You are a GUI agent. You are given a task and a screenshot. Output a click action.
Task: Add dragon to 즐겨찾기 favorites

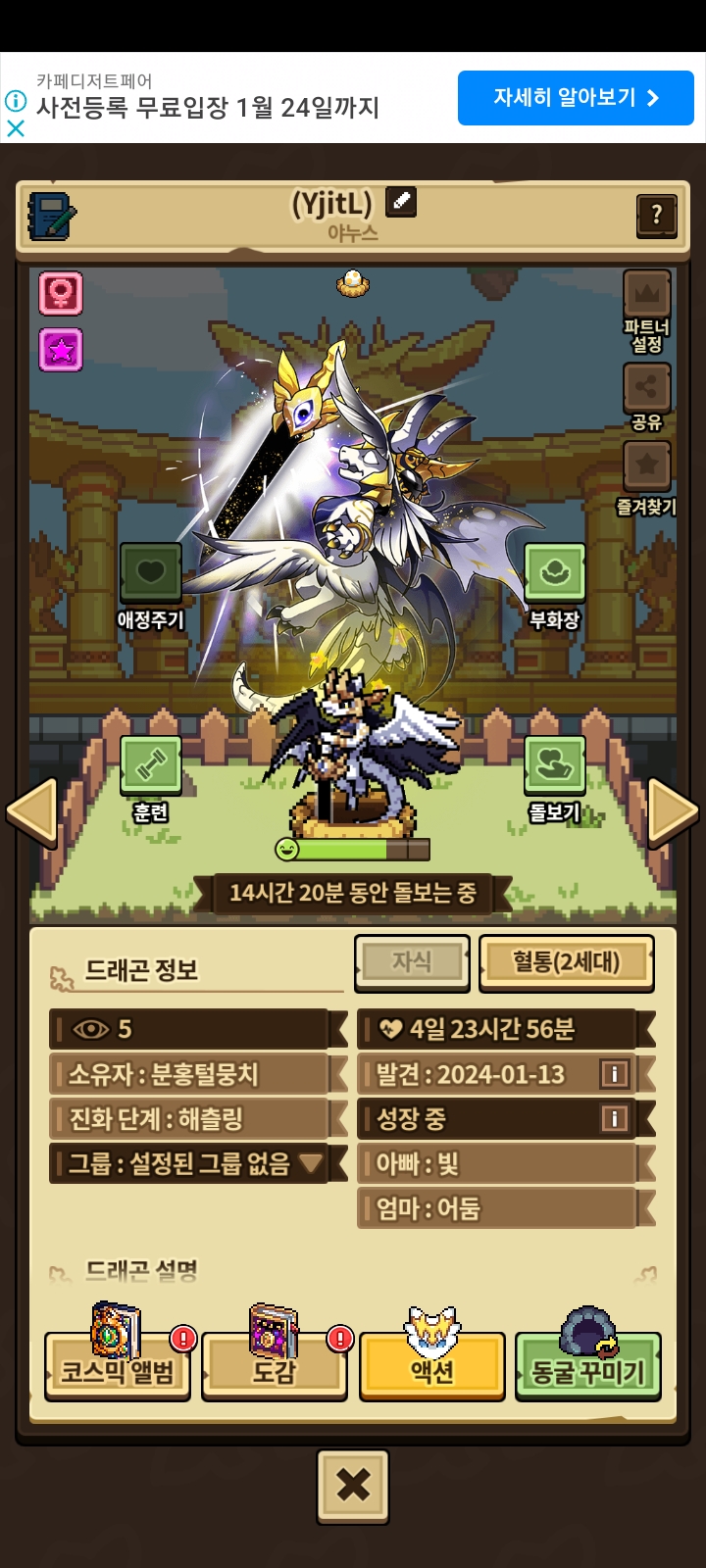pyautogui.click(x=647, y=466)
